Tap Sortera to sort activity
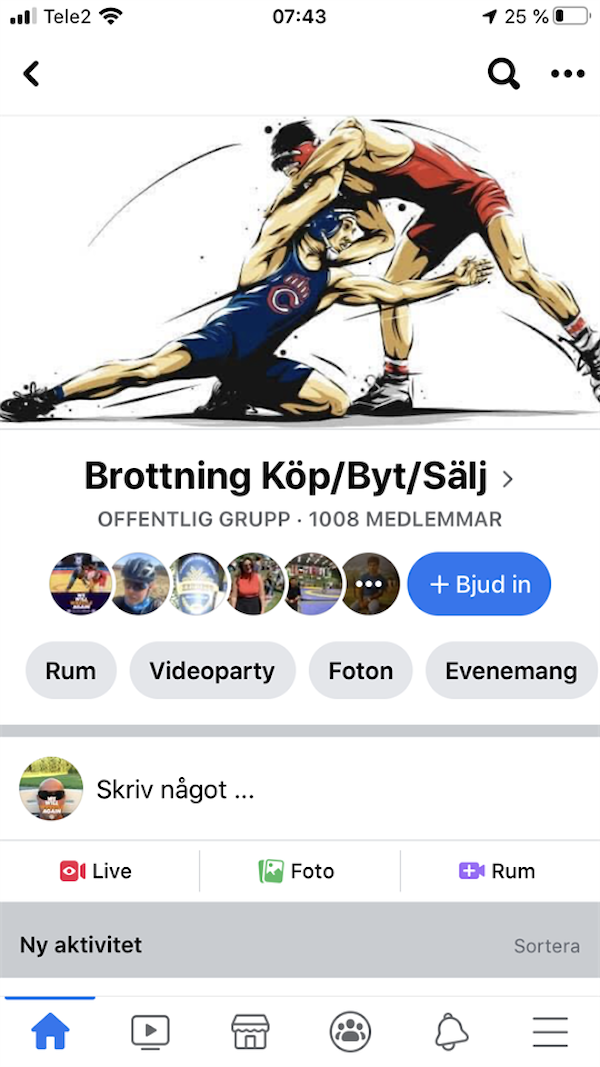This screenshot has height=1067, width=600. click(x=546, y=945)
